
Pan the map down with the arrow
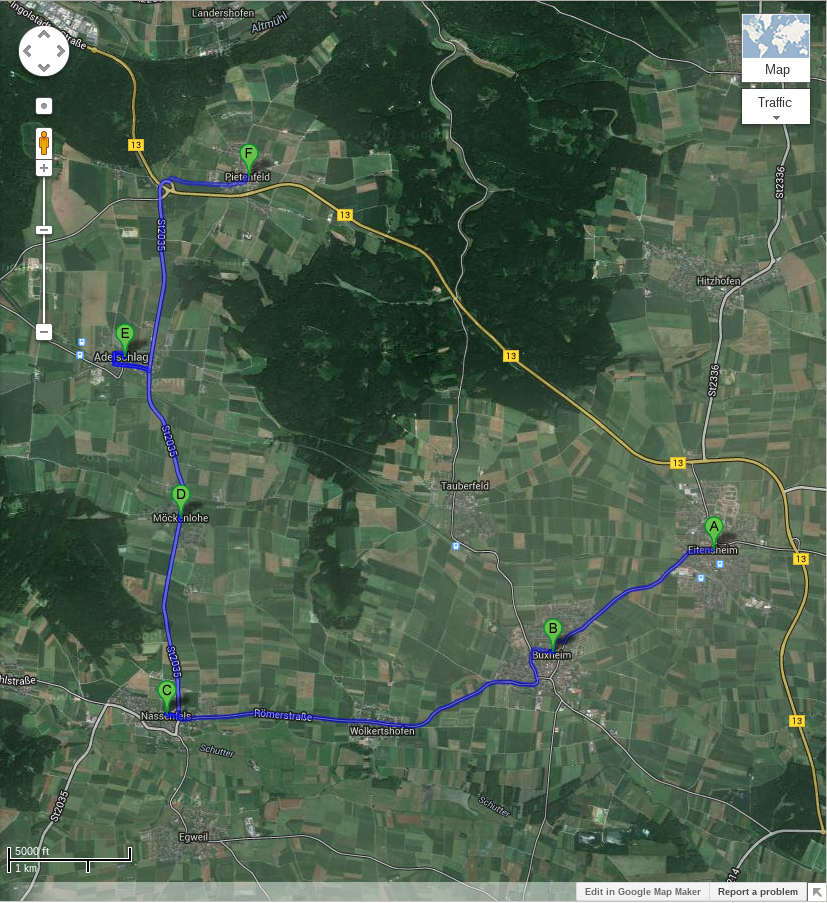pyautogui.click(x=44, y=67)
